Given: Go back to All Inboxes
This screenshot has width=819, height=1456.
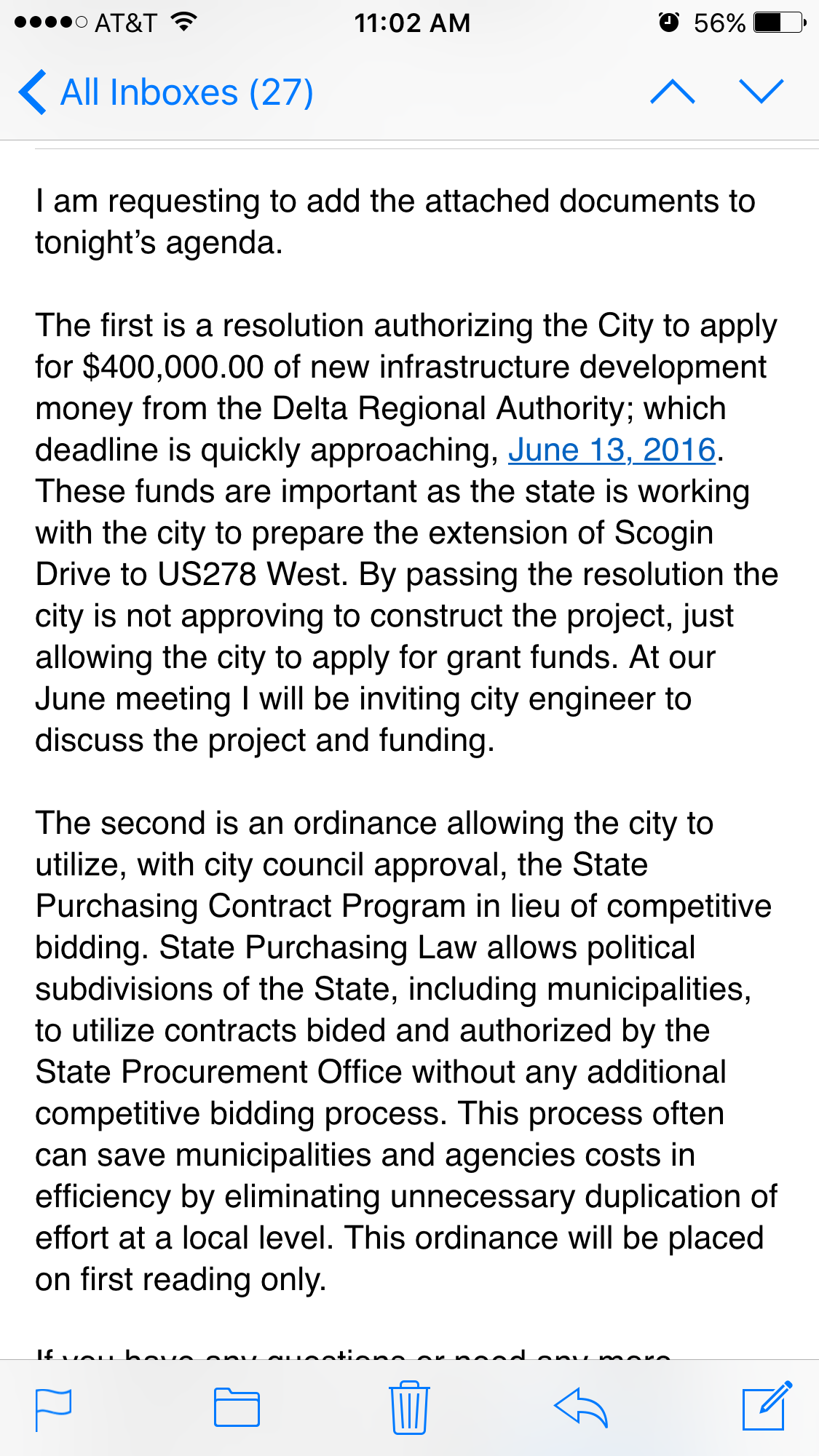Looking at the screenshot, I should (166, 92).
